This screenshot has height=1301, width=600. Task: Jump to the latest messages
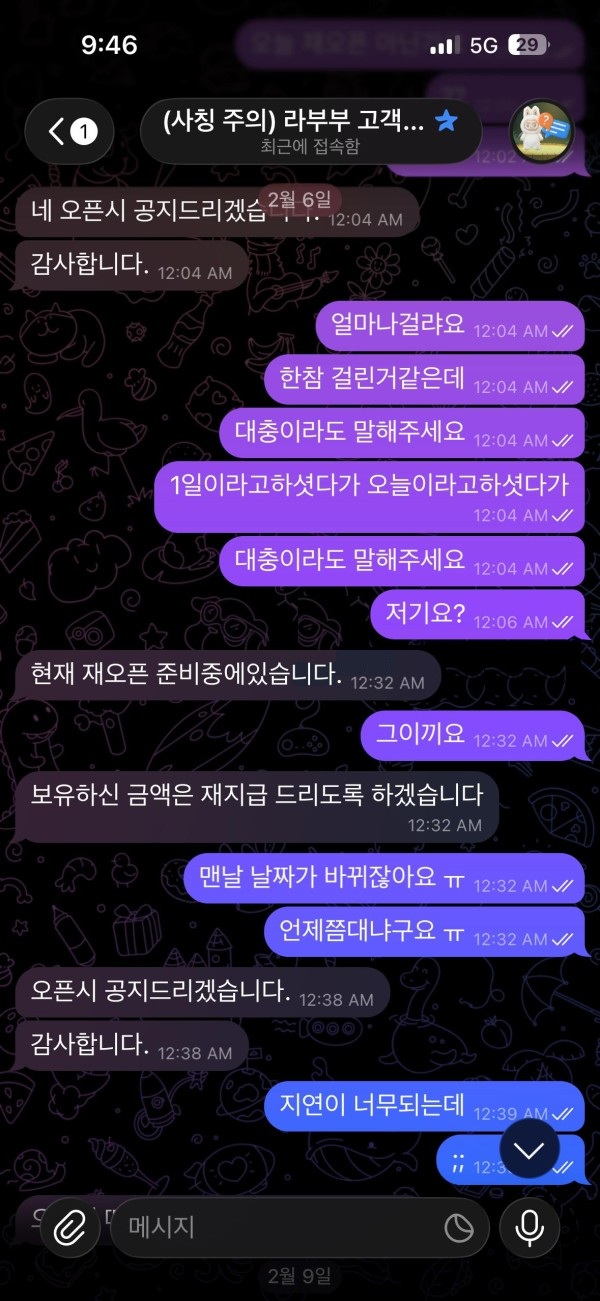pos(529,1149)
